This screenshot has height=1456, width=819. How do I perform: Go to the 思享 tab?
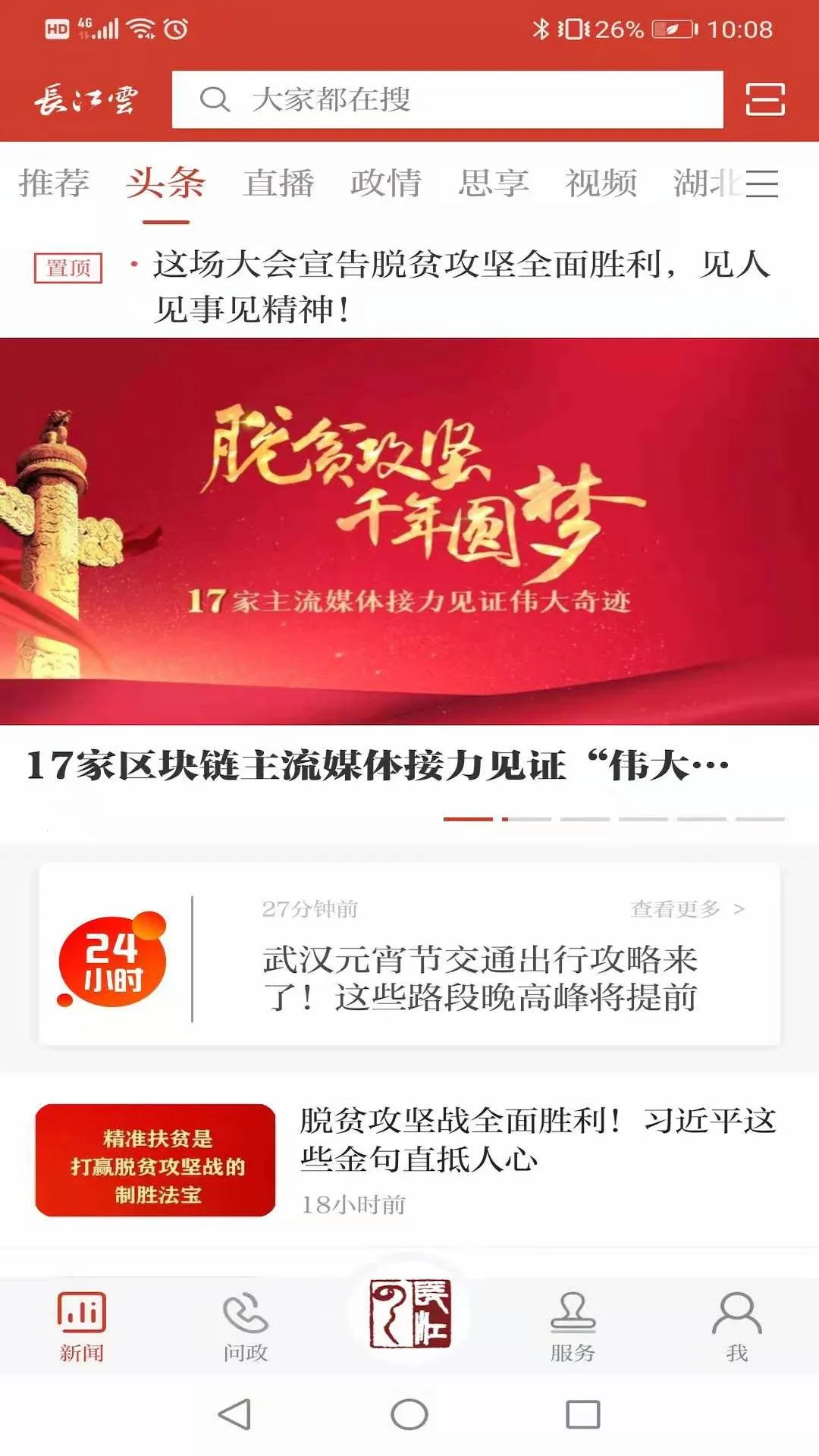[x=493, y=183]
